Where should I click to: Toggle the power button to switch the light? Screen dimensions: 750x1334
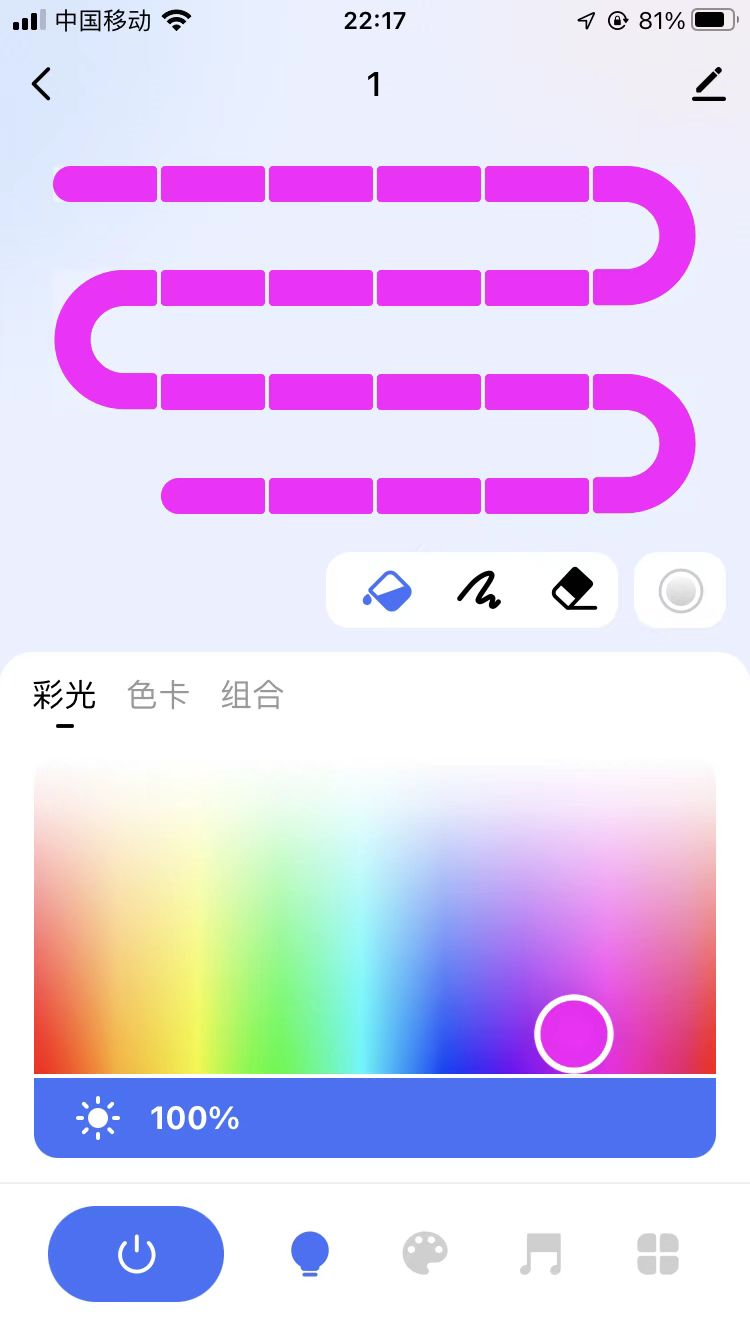(136, 1253)
